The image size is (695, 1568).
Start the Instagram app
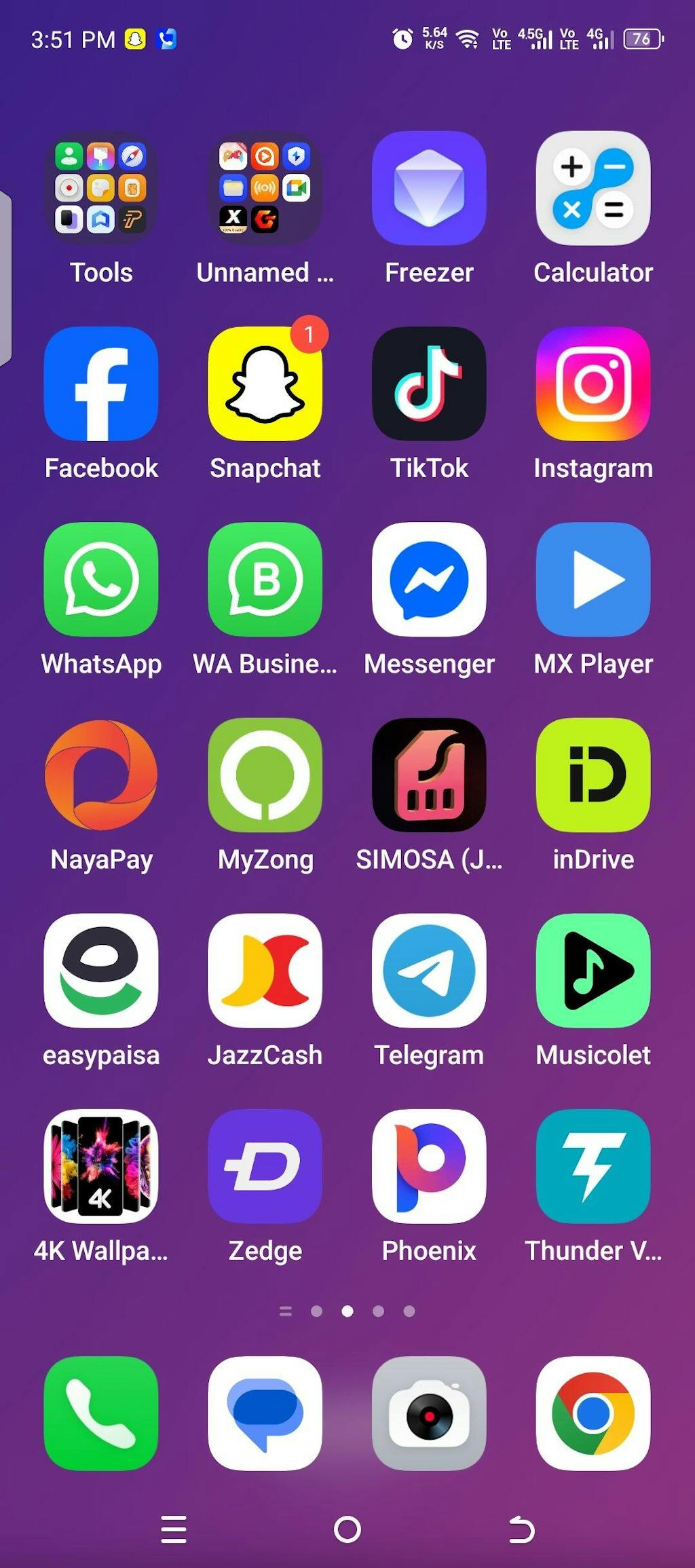click(593, 384)
